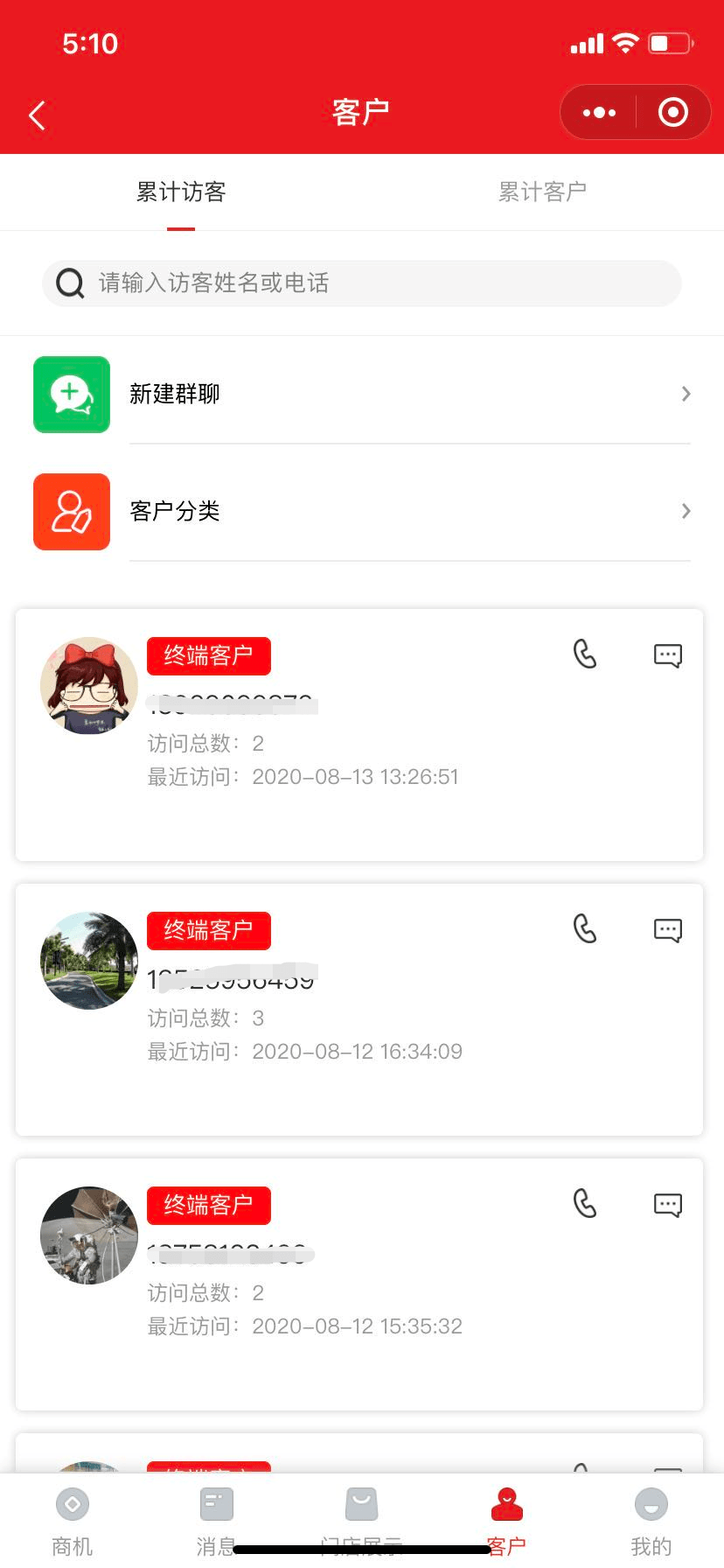The width and height of the screenshot is (724, 1568).
Task: Call the visitor last seen 2020-08-13 13:26:51
Action: [585, 654]
